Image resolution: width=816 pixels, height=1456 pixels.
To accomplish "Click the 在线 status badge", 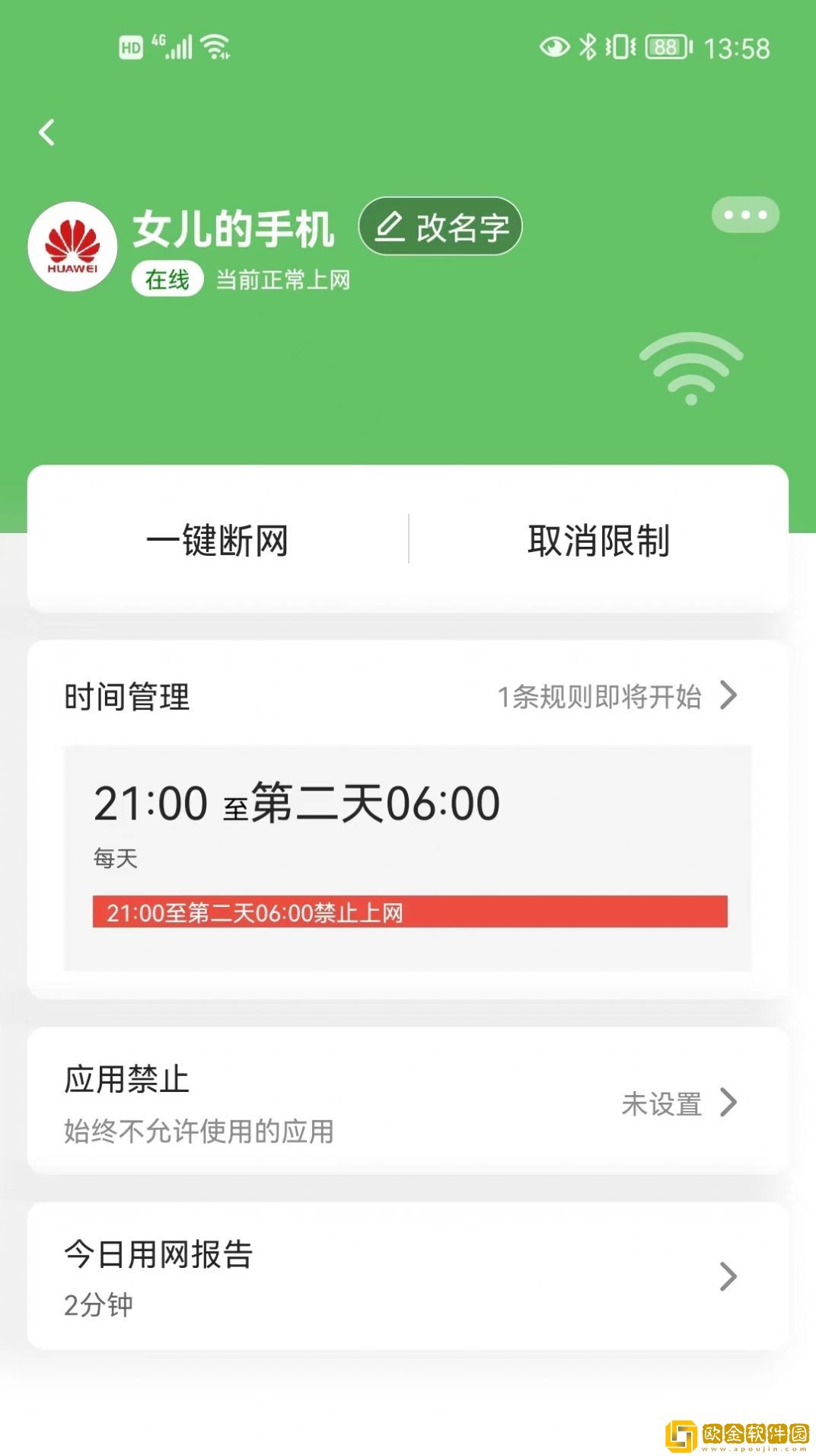I will click(169, 279).
